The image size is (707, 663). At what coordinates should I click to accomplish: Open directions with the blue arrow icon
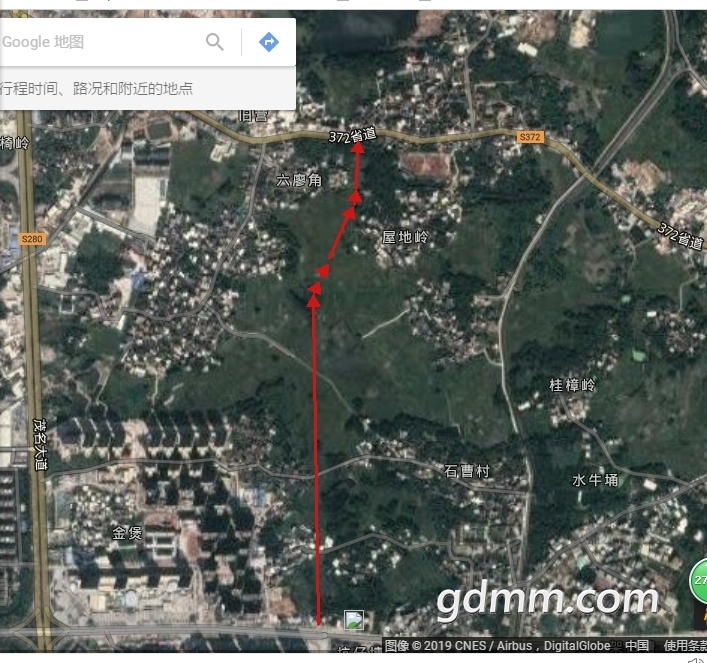coord(268,42)
